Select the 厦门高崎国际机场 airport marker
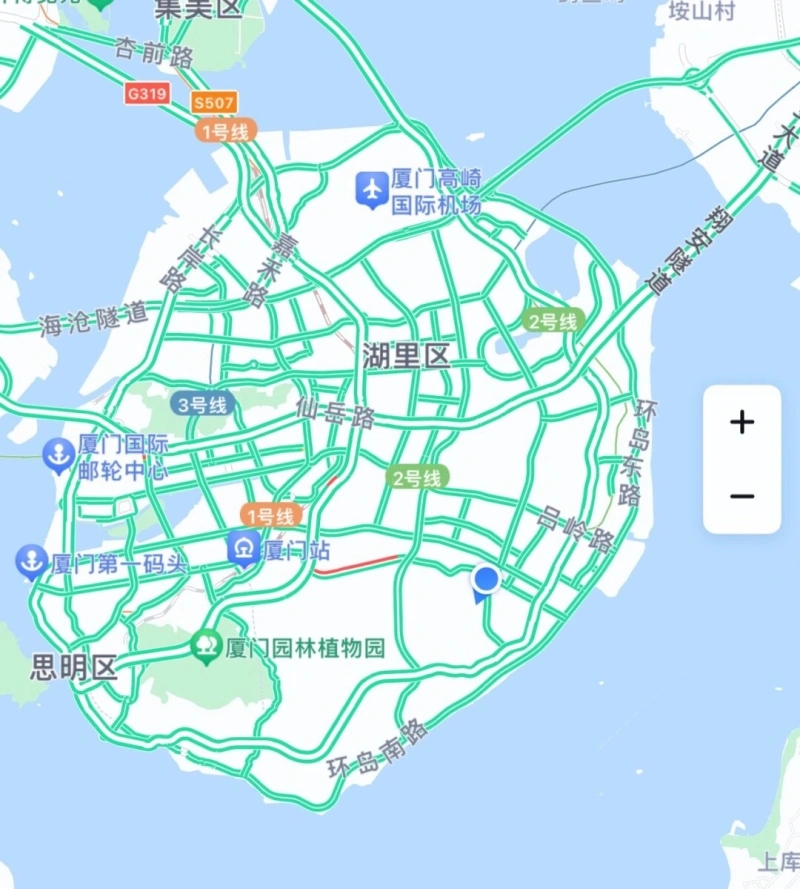This screenshot has height=889, width=800. pos(372,190)
